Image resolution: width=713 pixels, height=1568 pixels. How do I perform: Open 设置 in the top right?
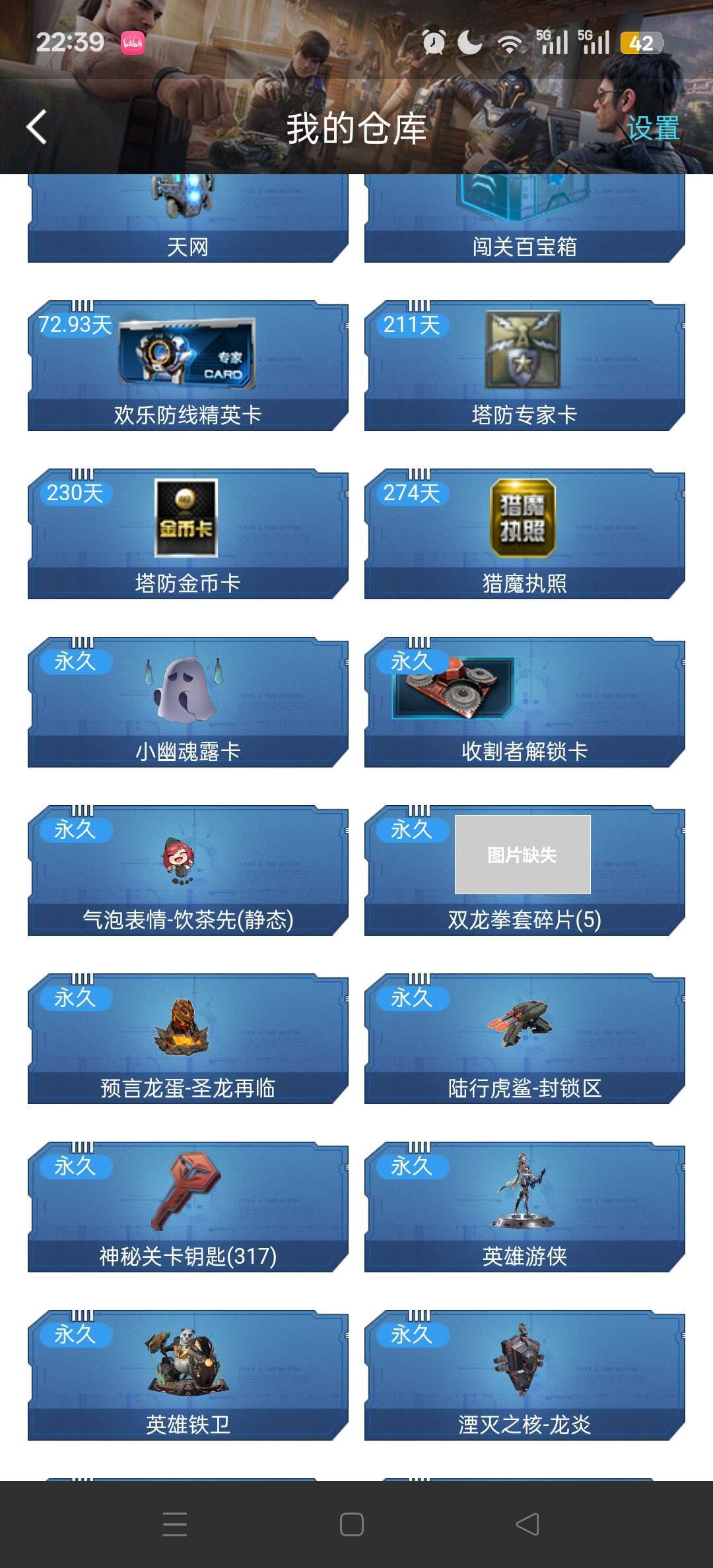pyautogui.click(x=652, y=128)
